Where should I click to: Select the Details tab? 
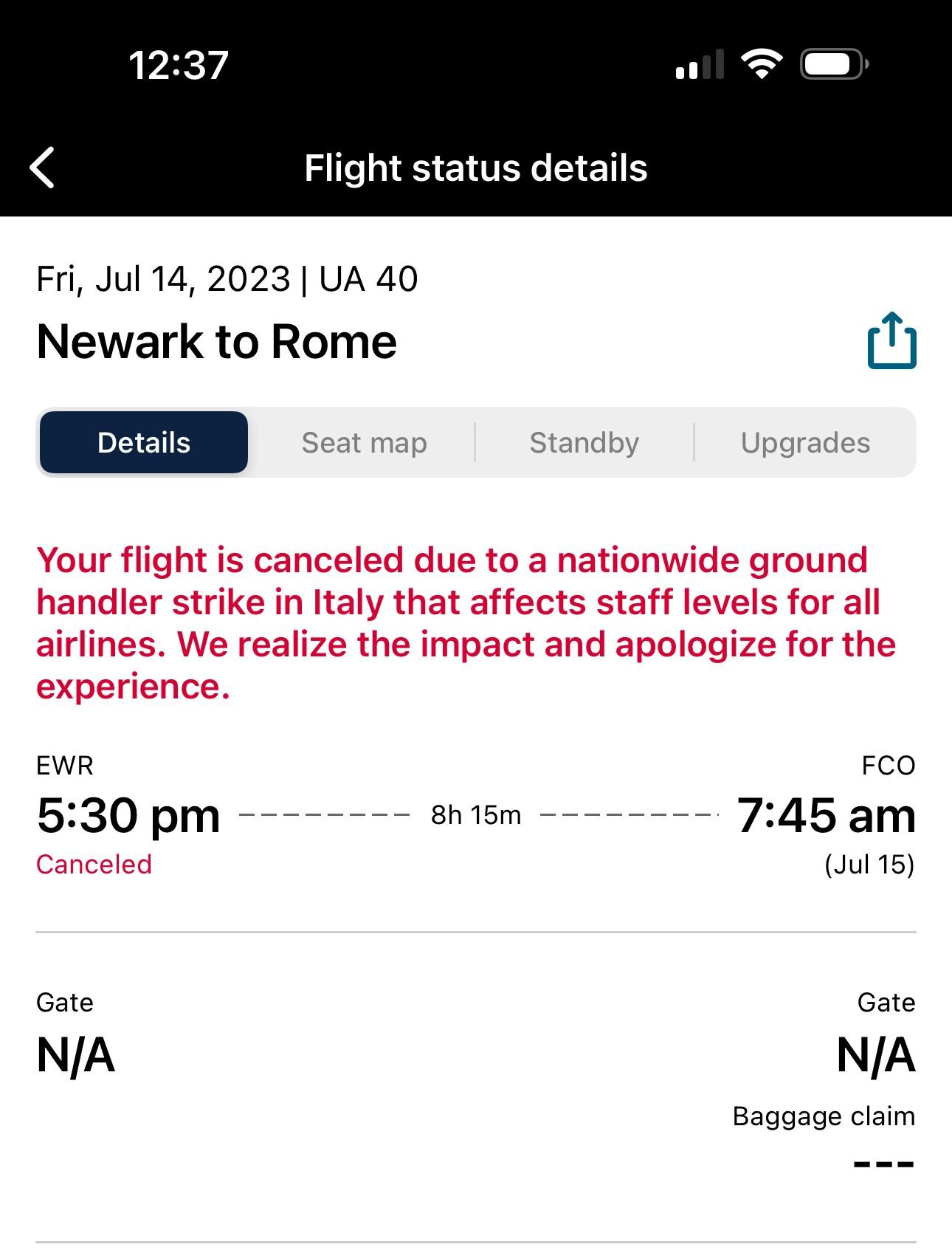144,443
